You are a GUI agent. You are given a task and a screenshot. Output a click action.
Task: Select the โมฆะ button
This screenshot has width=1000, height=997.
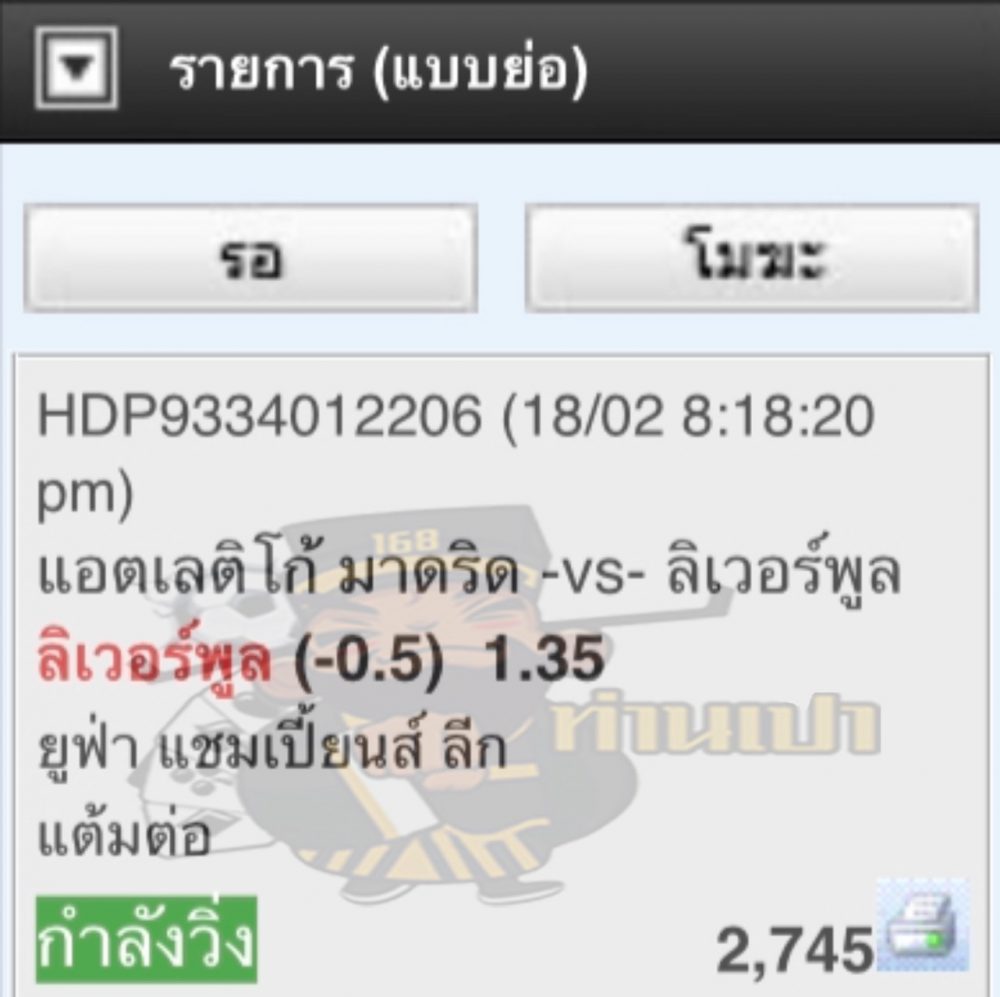click(751, 259)
